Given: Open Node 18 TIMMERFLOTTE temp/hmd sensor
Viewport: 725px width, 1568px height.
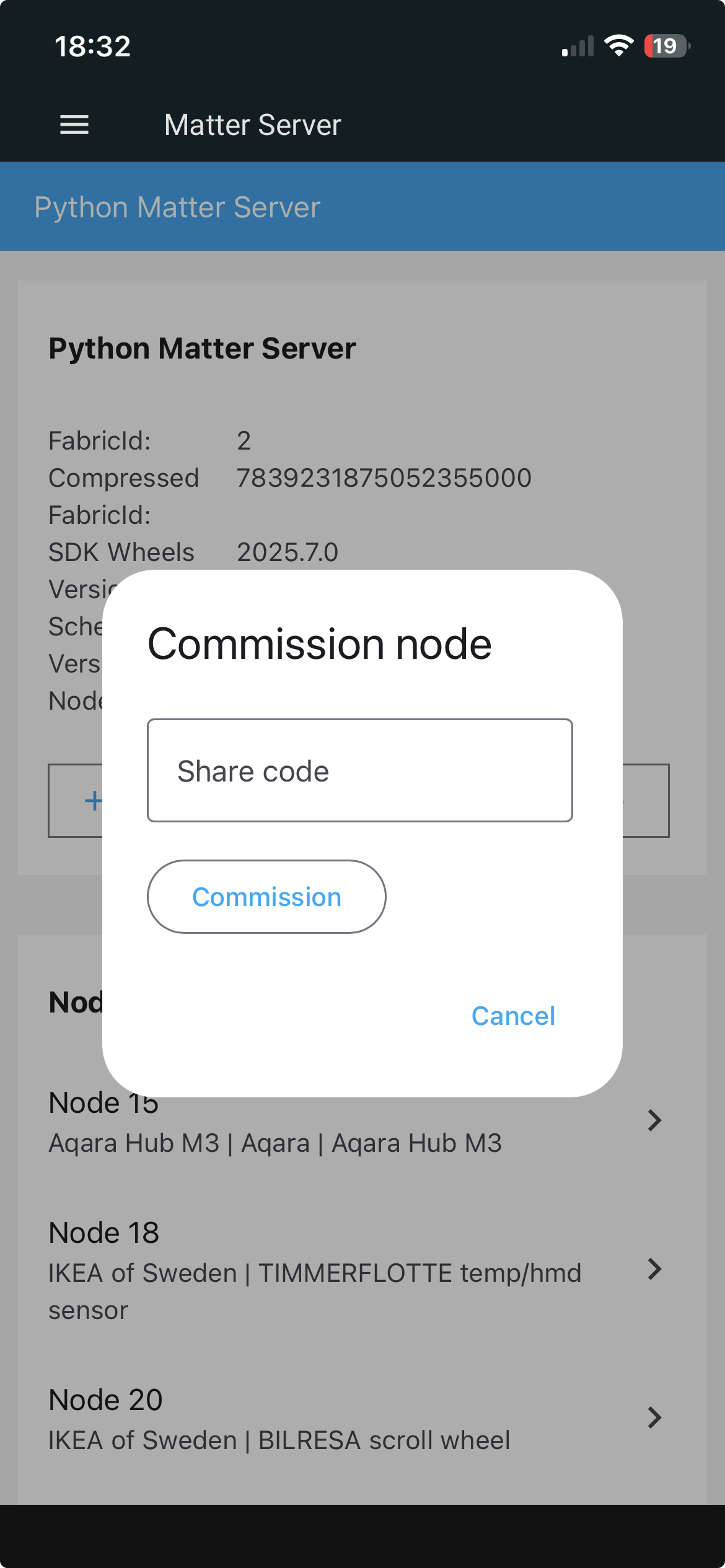Looking at the screenshot, I should pyautogui.click(x=347, y=1271).
